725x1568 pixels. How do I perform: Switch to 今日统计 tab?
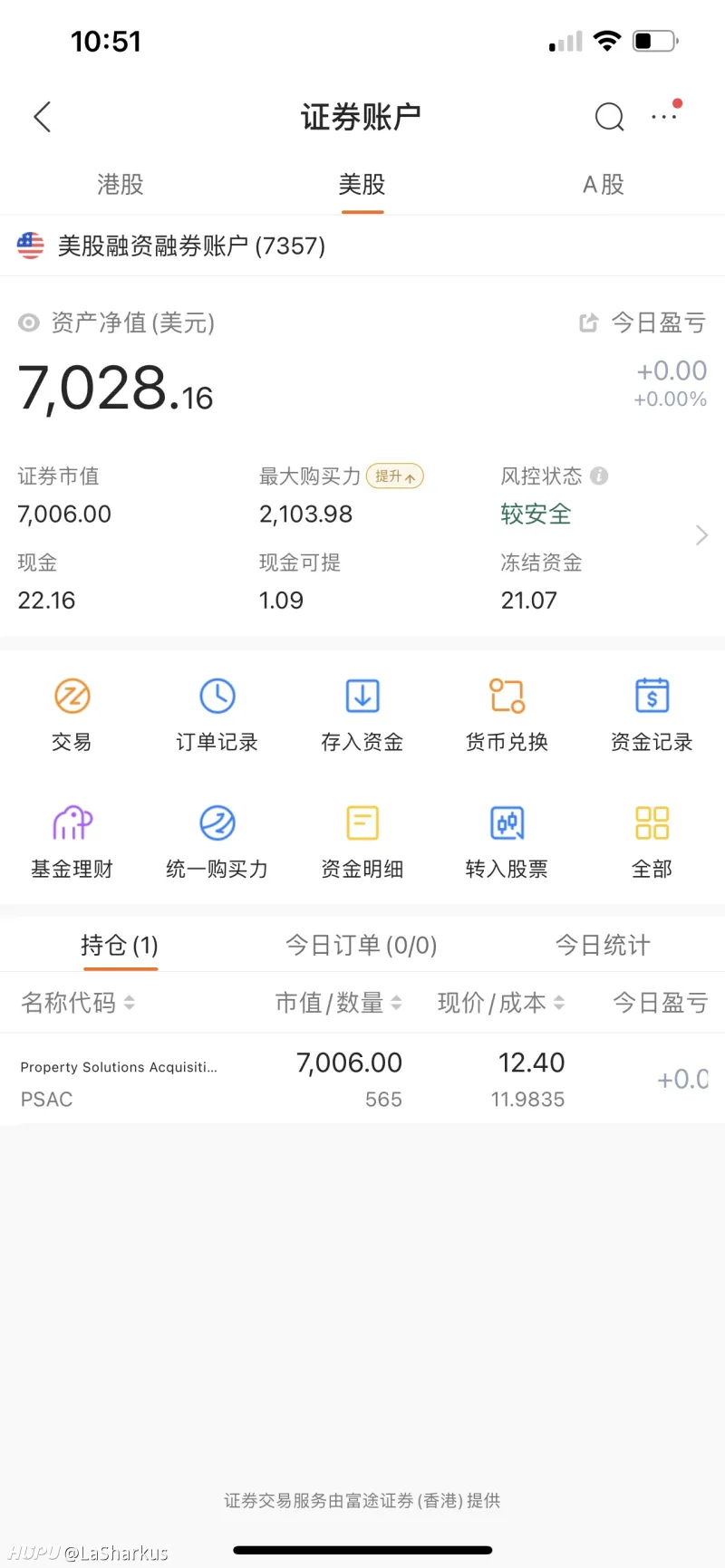[603, 946]
